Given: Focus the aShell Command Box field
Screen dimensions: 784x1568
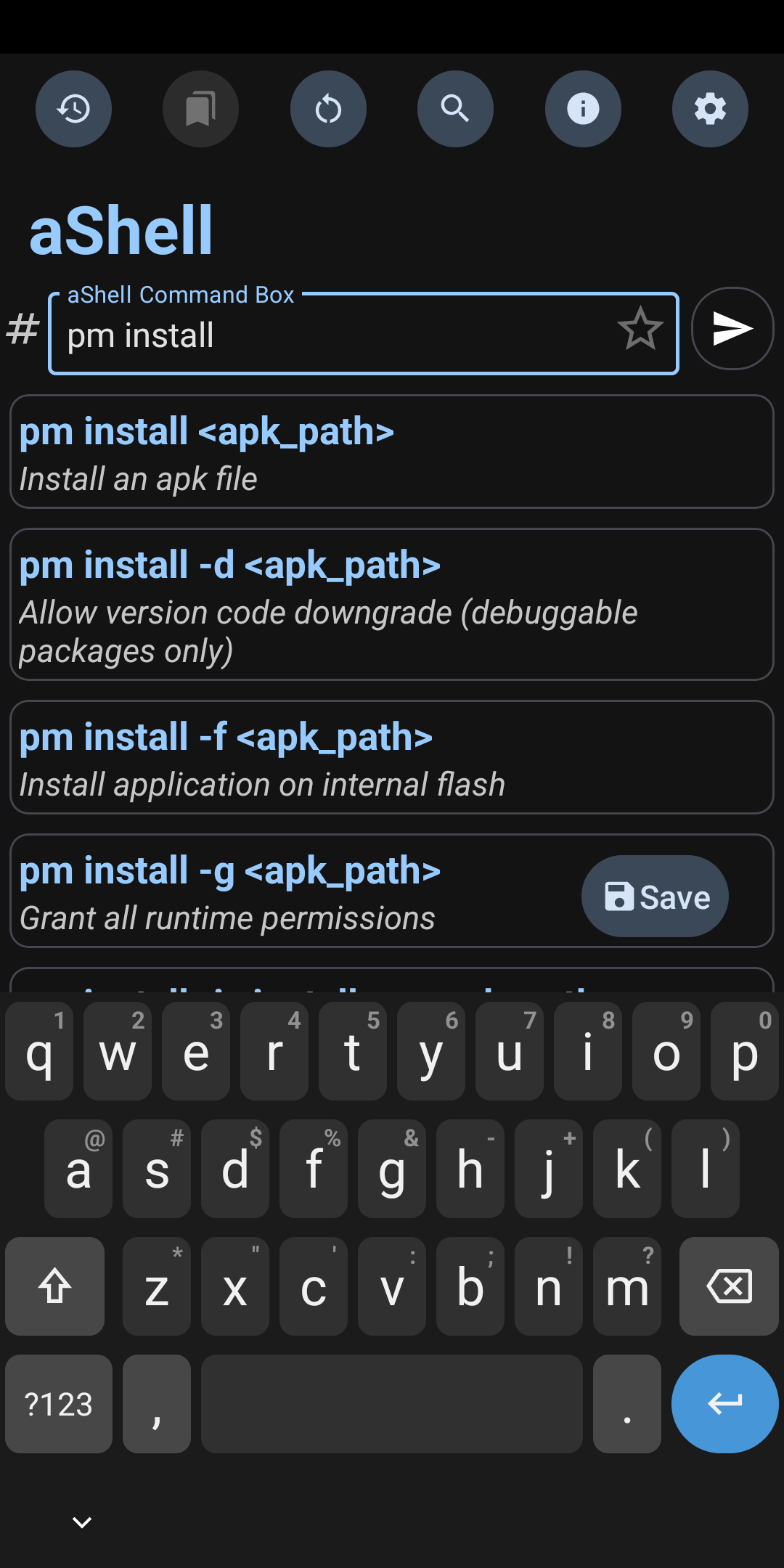Looking at the screenshot, I should [334, 335].
